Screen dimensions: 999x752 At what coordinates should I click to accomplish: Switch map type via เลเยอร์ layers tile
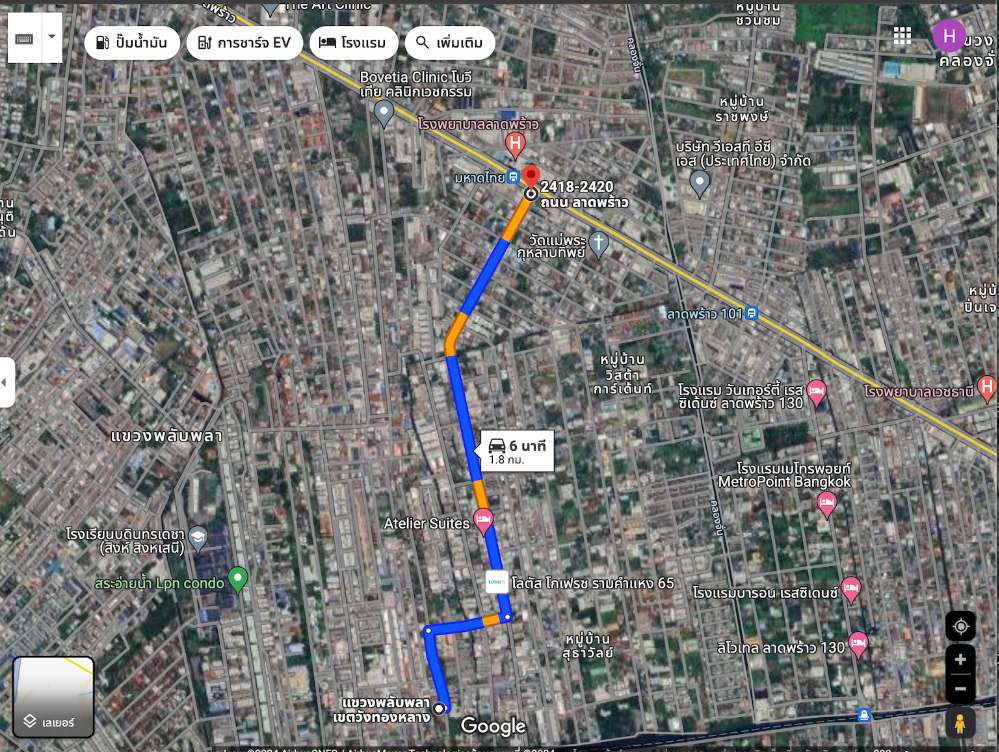coord(53,695)
